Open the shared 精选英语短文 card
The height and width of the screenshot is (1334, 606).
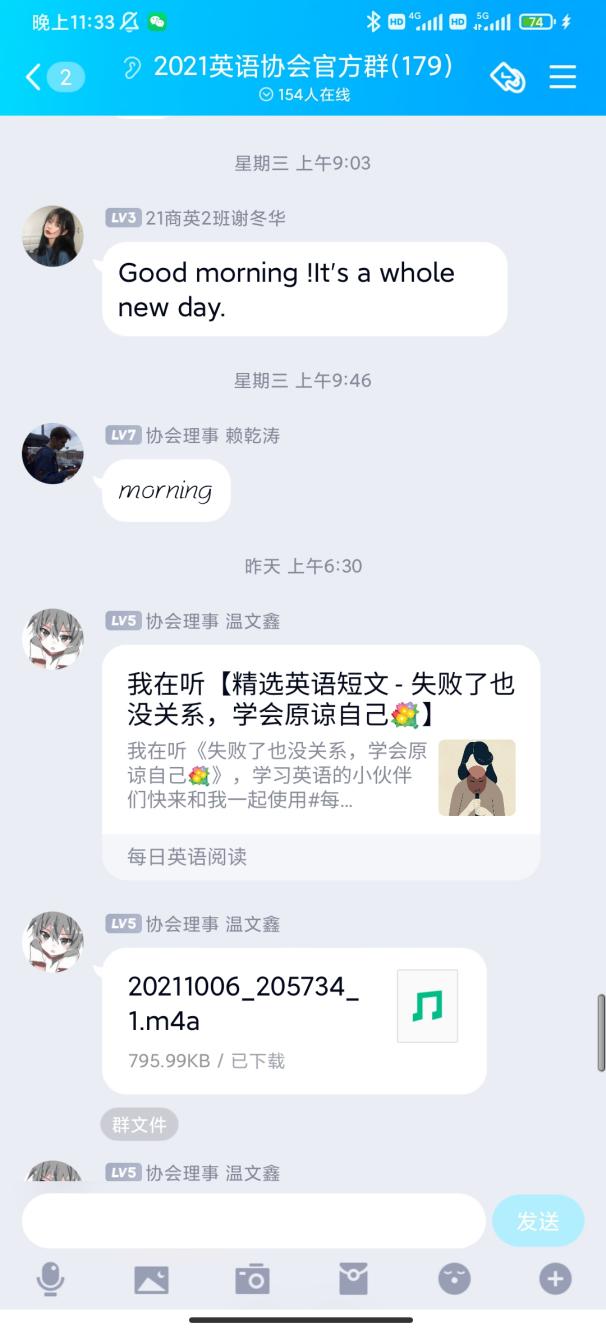[x=320, y=760]
